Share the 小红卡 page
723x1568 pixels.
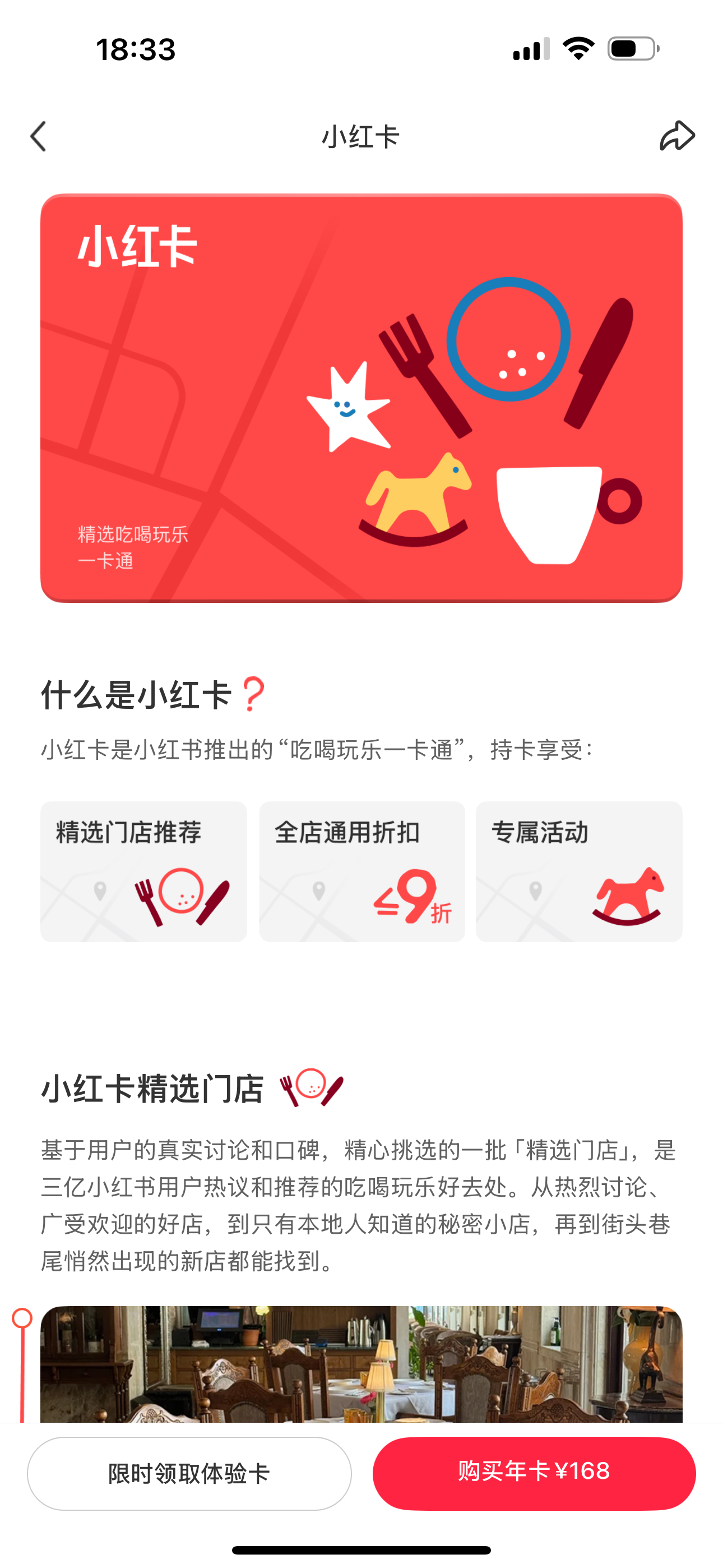coord(676,135)
